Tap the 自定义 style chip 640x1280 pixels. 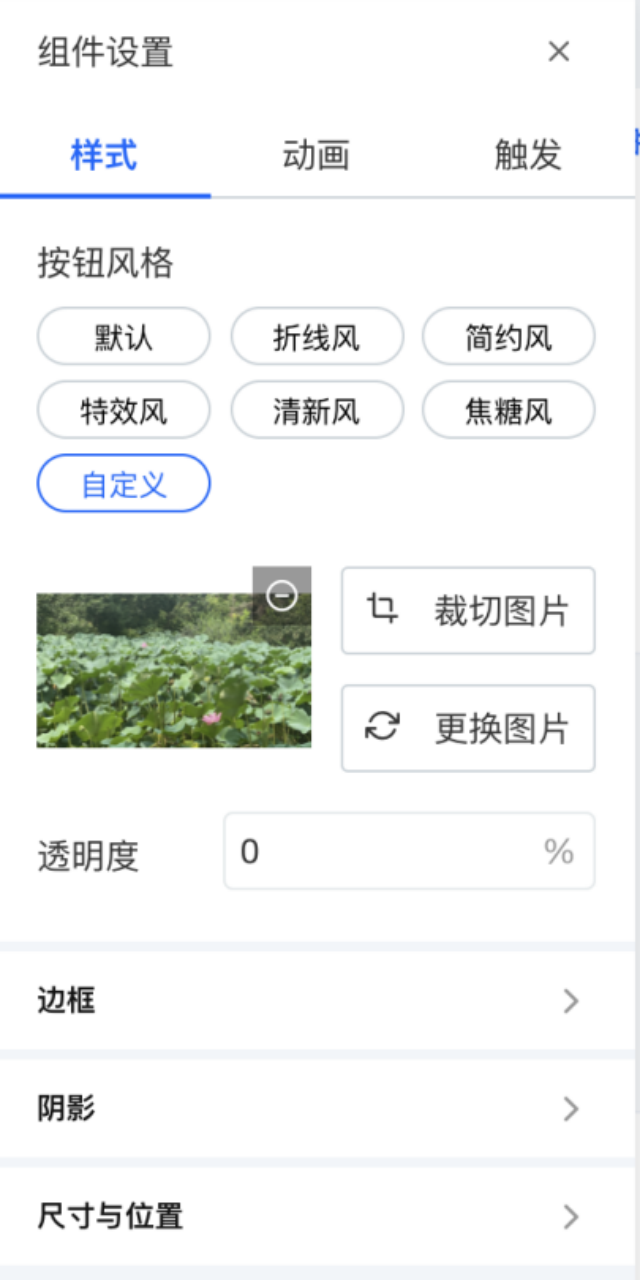click(x=124, y=484)
